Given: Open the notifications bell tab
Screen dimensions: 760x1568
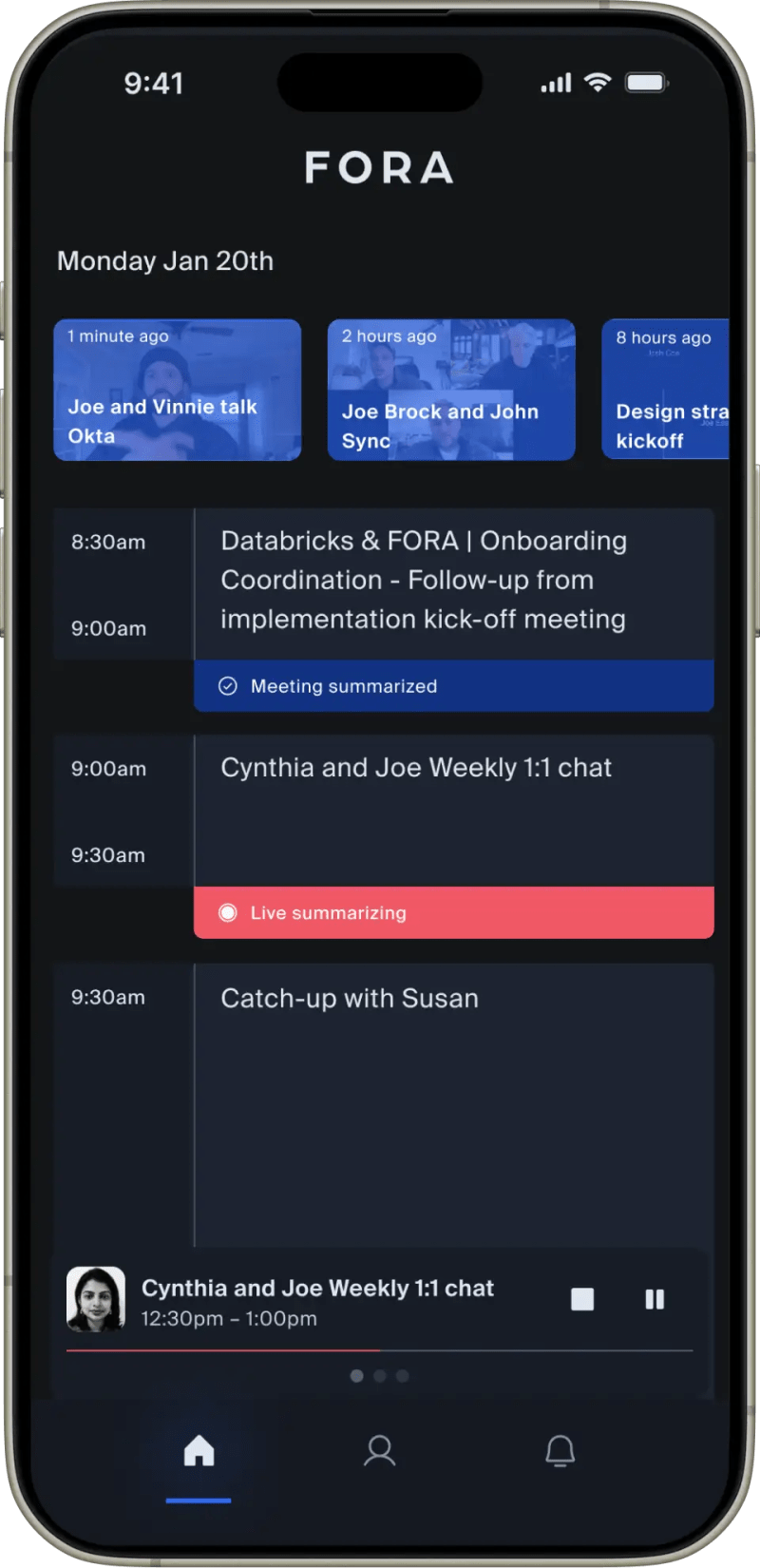Looking at the screenshot, I should 560,1451.
